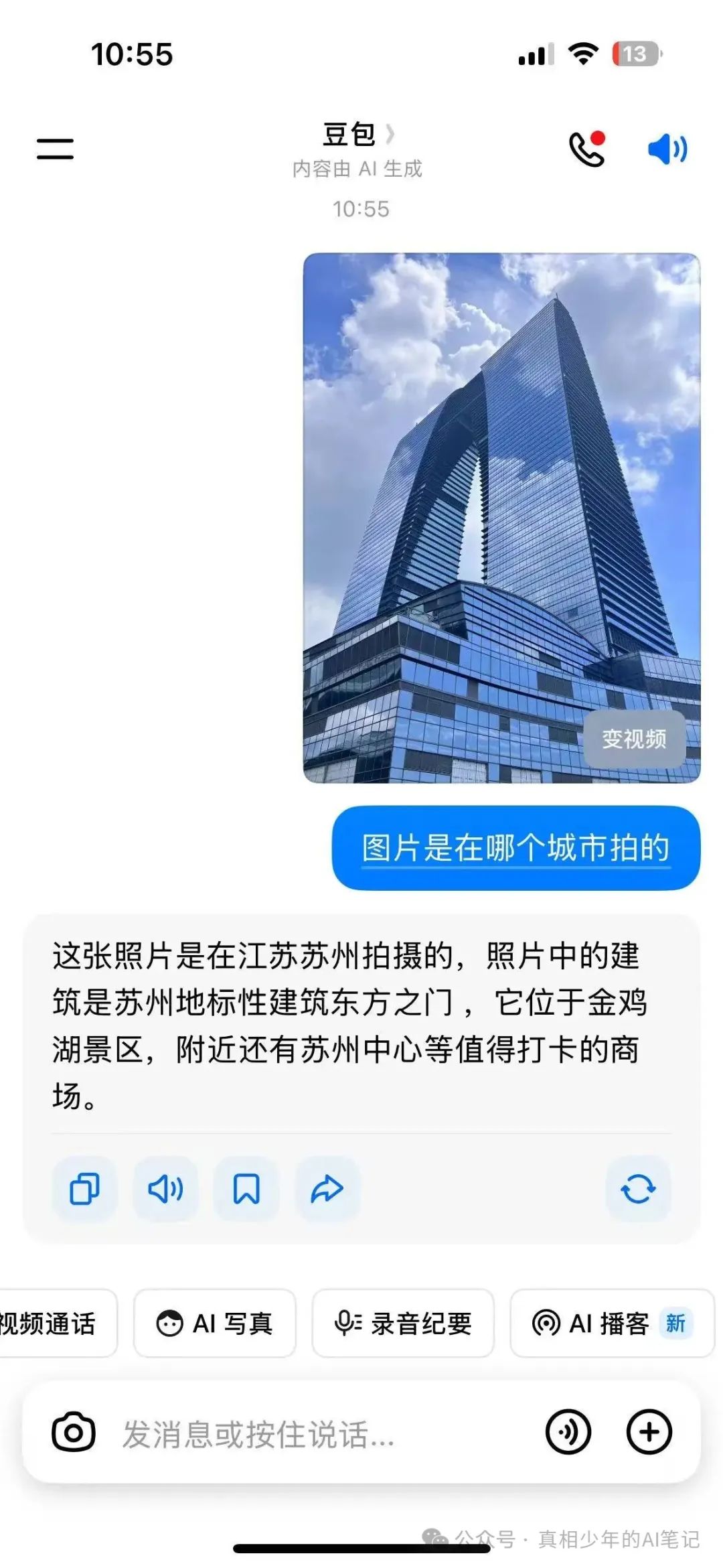Bookmark the AI reply
723x1568 pixels.
tap(246, 1188)
